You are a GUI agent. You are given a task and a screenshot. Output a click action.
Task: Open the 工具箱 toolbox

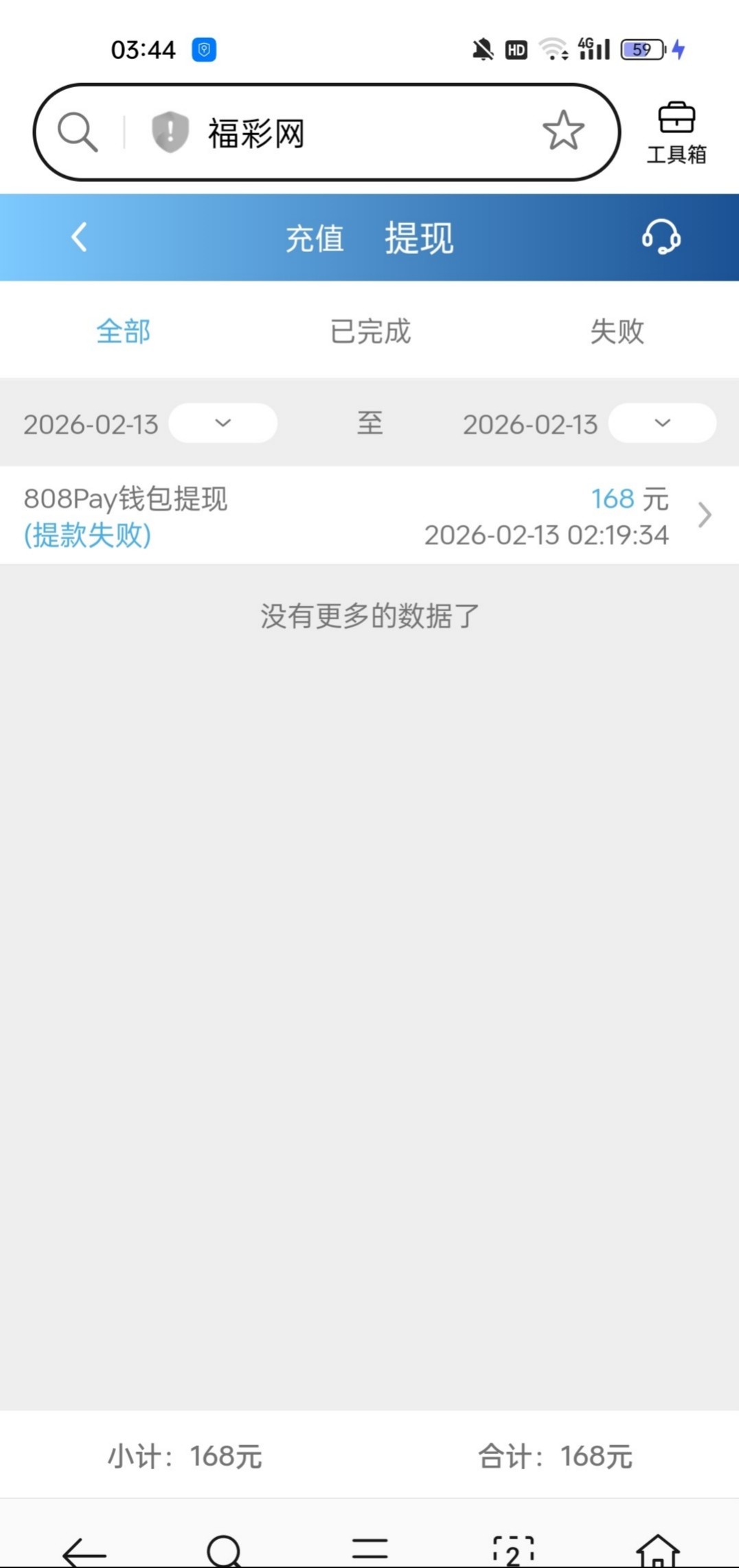tap(677, 133)
